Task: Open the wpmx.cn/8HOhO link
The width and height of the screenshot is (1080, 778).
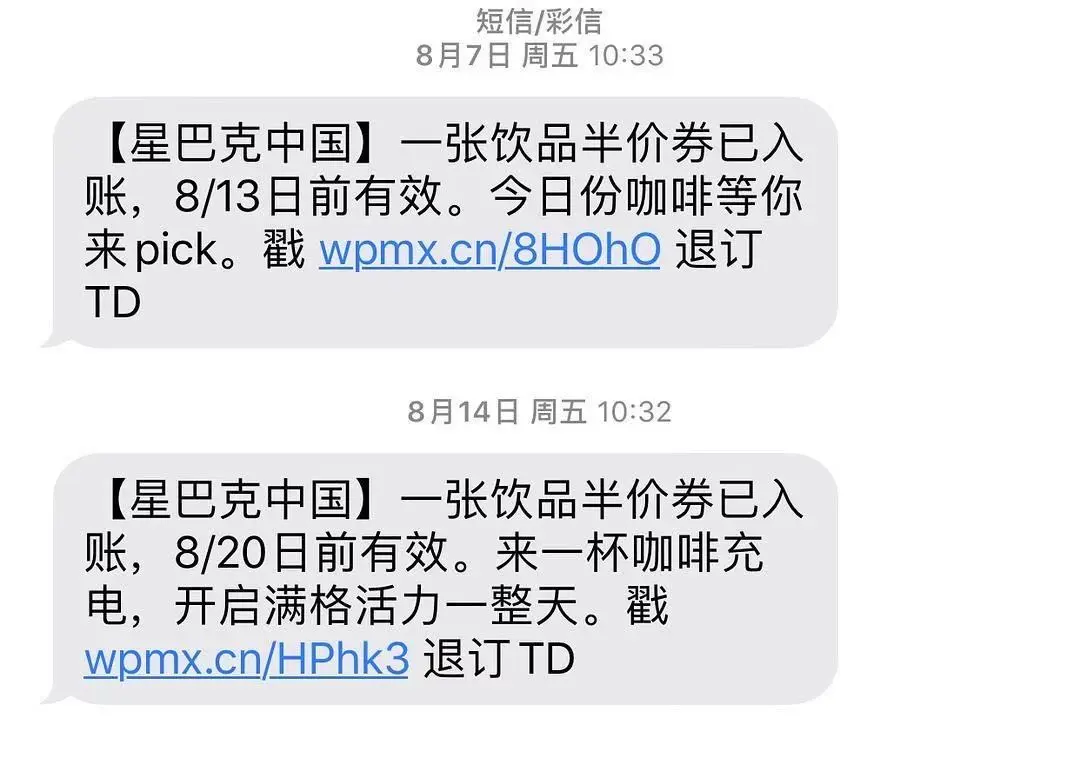Action: coord(490,251)
